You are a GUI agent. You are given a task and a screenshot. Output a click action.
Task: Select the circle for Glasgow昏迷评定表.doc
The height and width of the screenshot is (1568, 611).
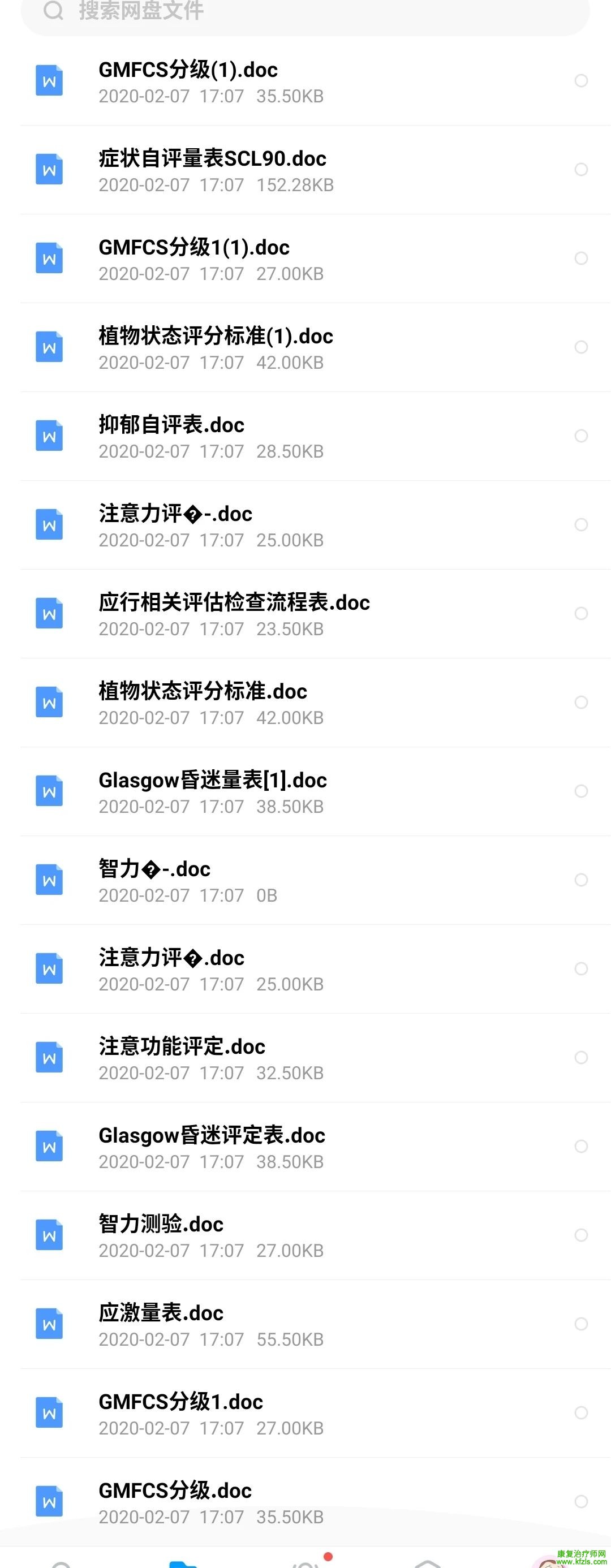point(581,1146)
